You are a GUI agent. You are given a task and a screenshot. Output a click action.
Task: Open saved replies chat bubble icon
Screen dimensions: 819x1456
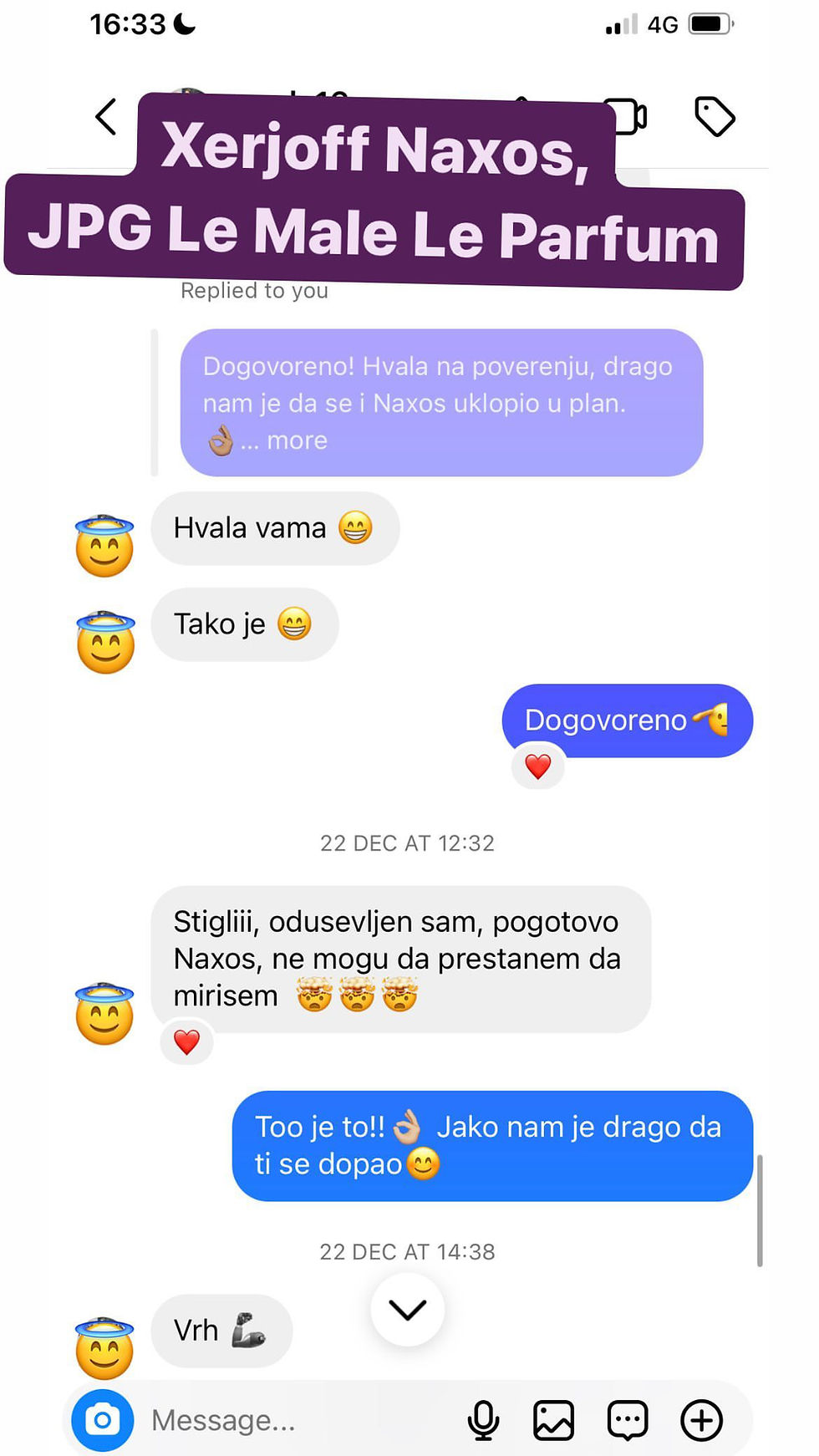pyautogui.click(x=627, y=1420)
